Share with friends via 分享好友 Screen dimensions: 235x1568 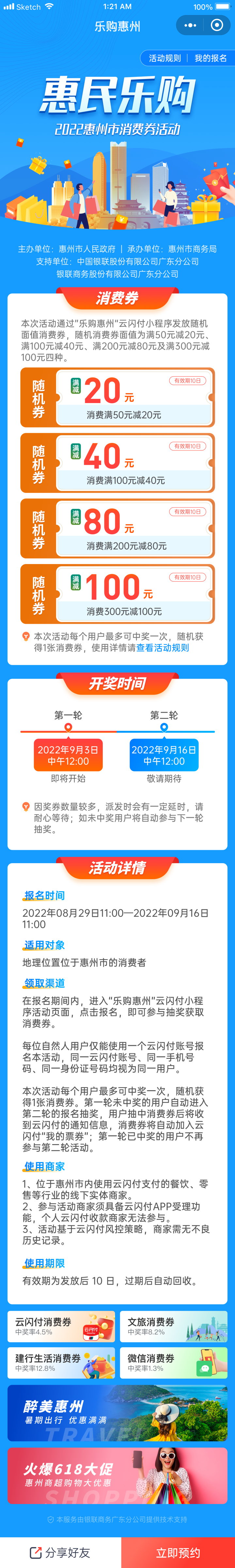click(60, 1552)
